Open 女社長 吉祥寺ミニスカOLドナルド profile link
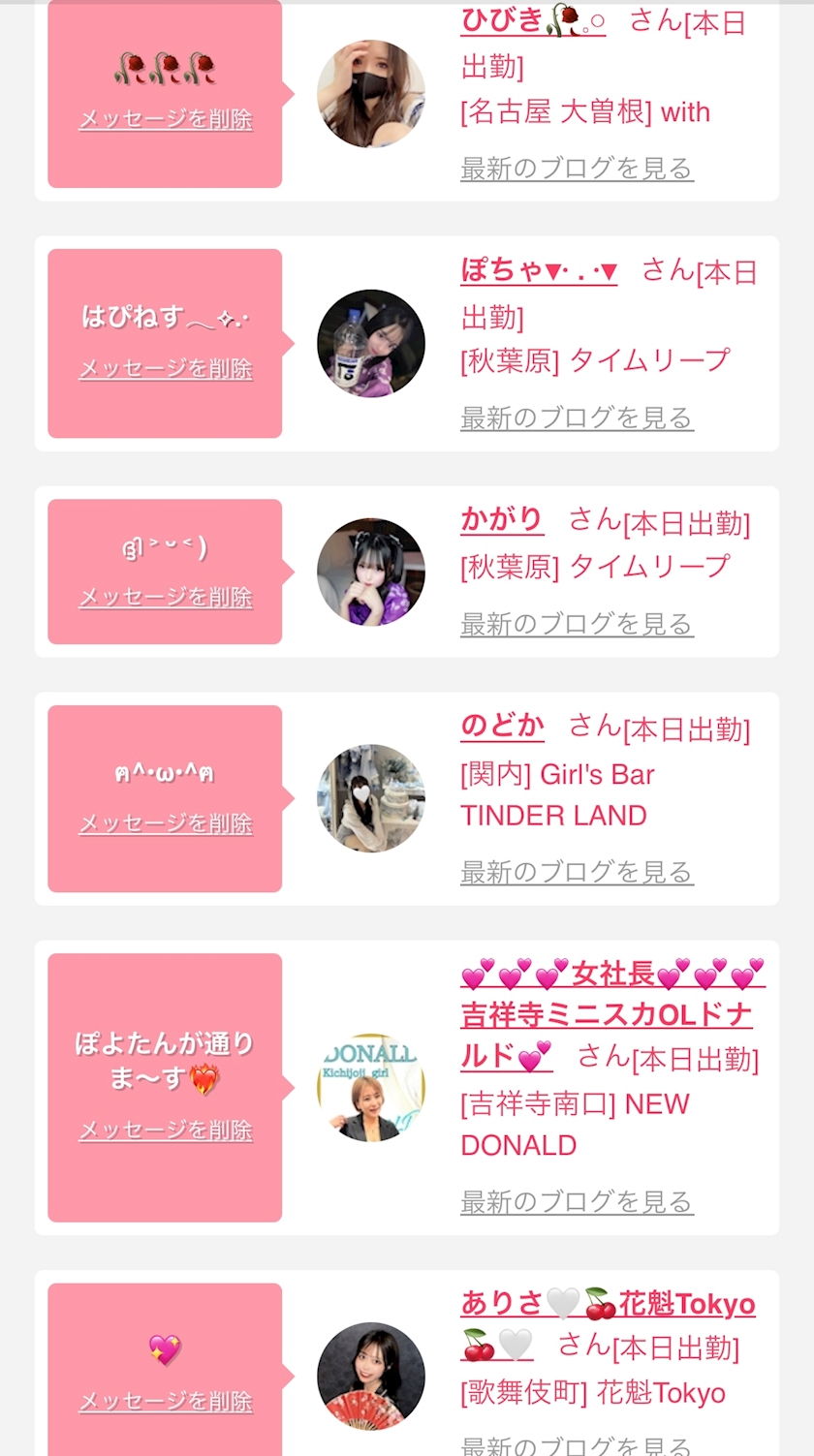This screenshot has height=1456, width=814. (607, 1014)
